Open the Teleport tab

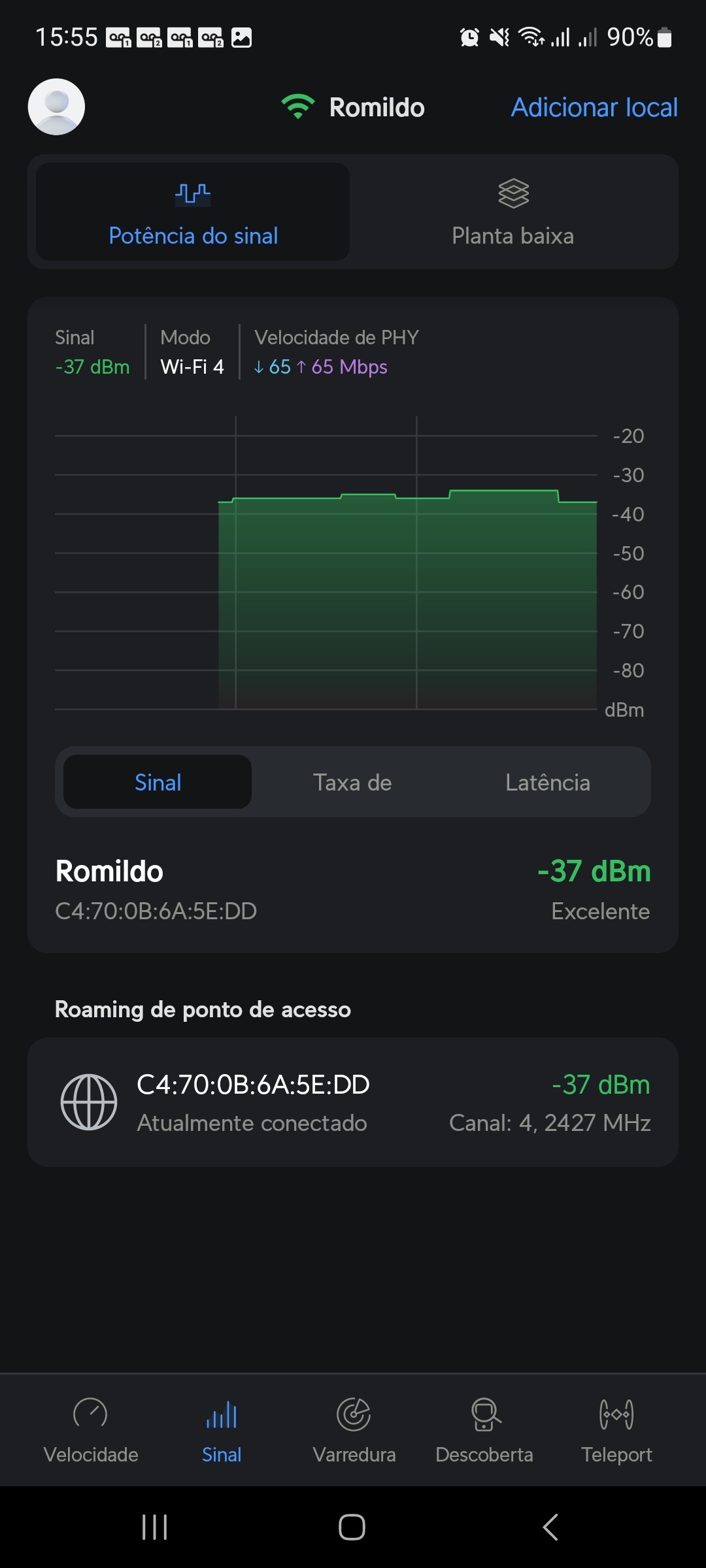coord(616,1429)
